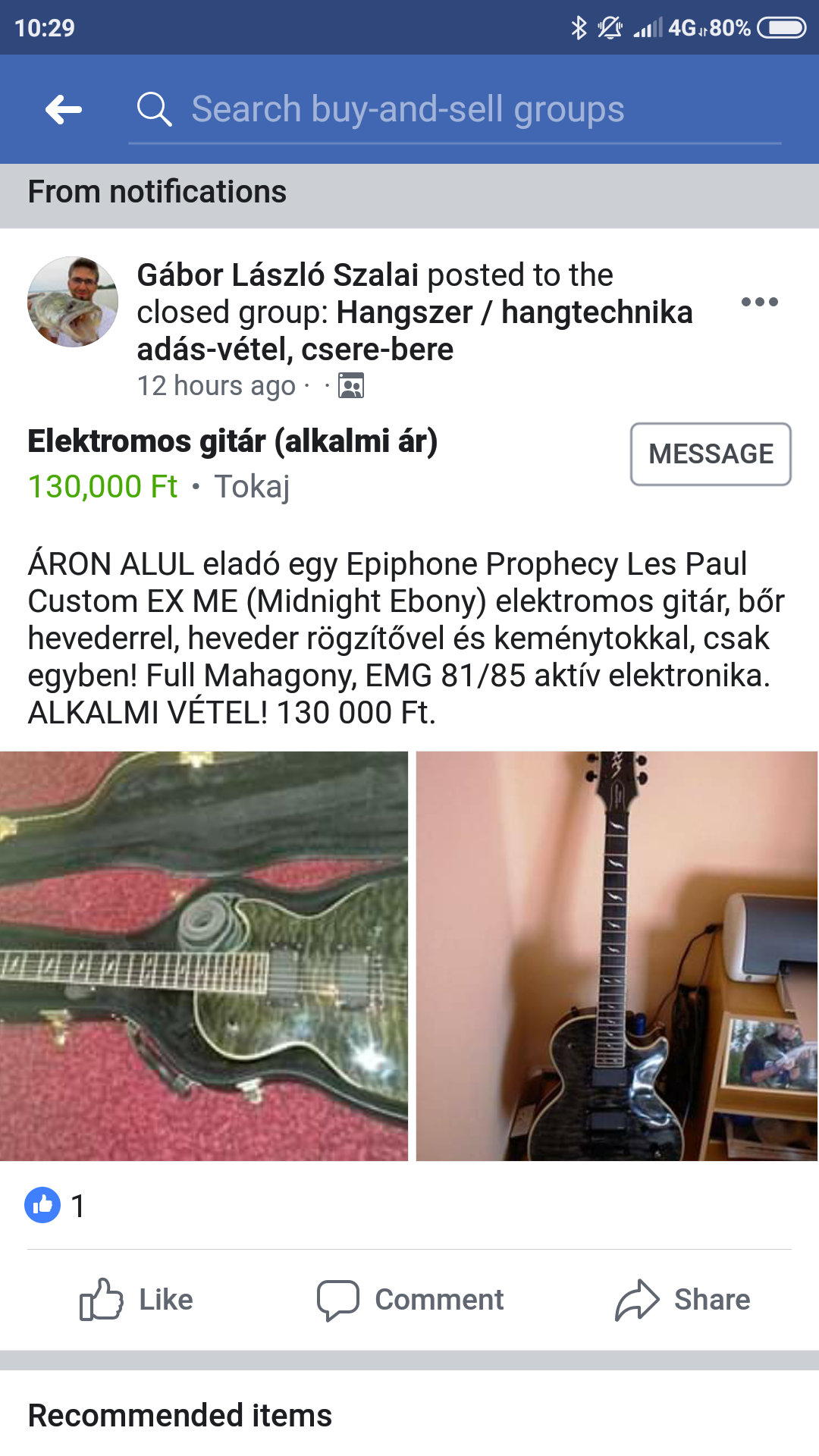
Task: View the standing guitar photo
Action: [617, 955]
